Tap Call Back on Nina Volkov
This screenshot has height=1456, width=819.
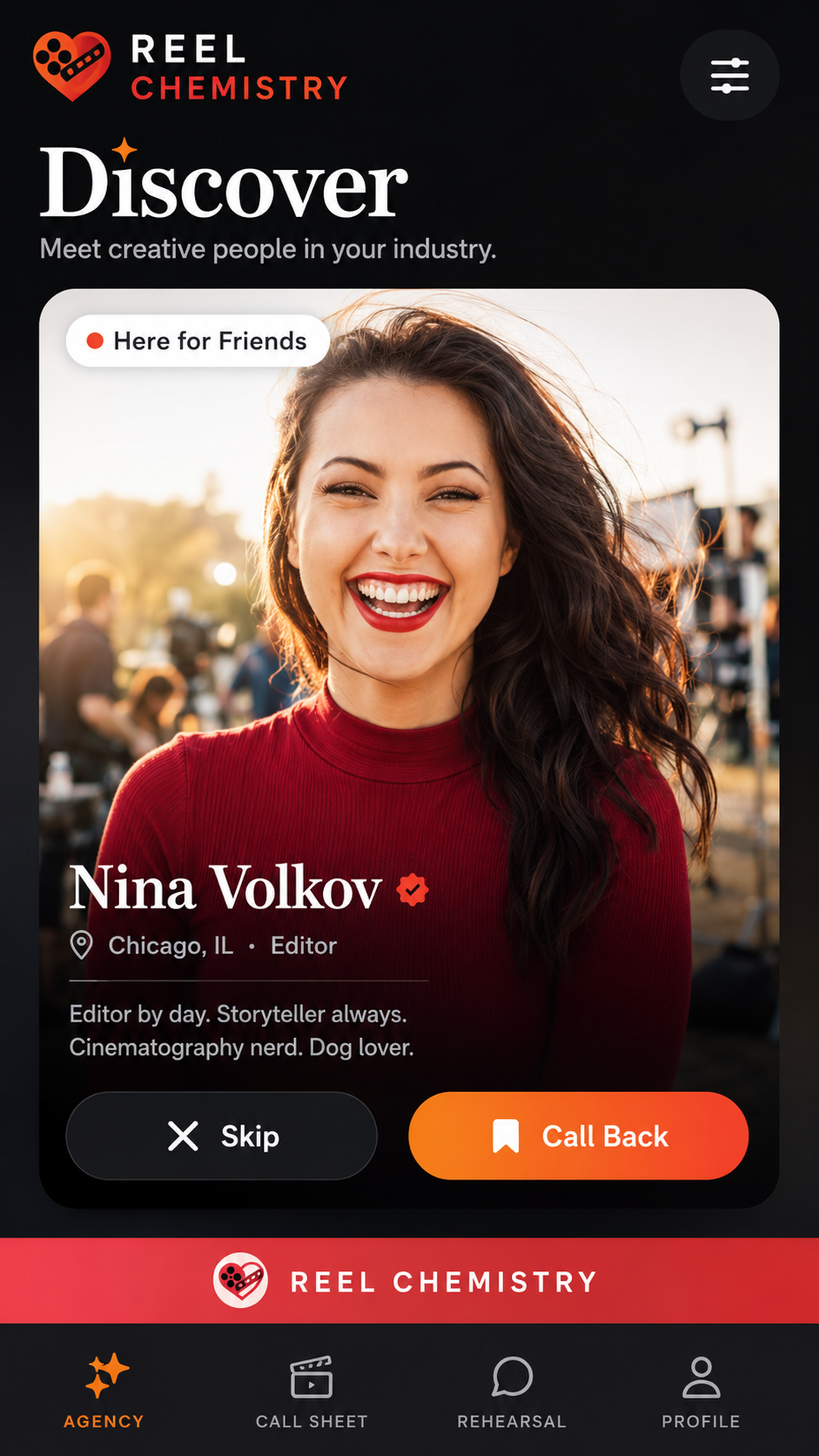(579, 1136)
